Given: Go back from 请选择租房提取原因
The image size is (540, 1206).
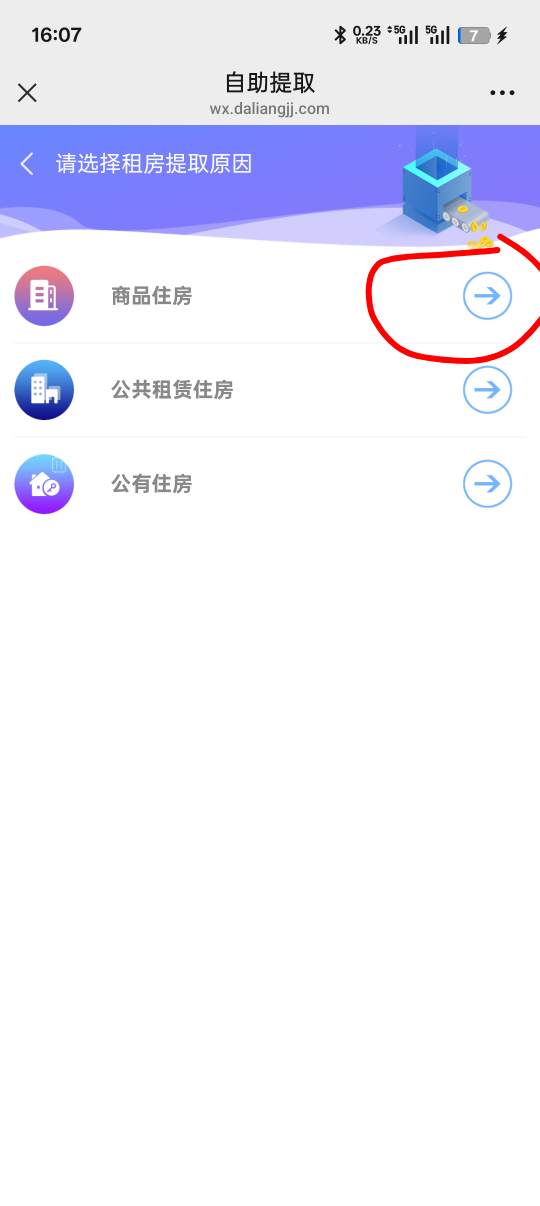Looking at the screenshot, I should pos(27,164).
